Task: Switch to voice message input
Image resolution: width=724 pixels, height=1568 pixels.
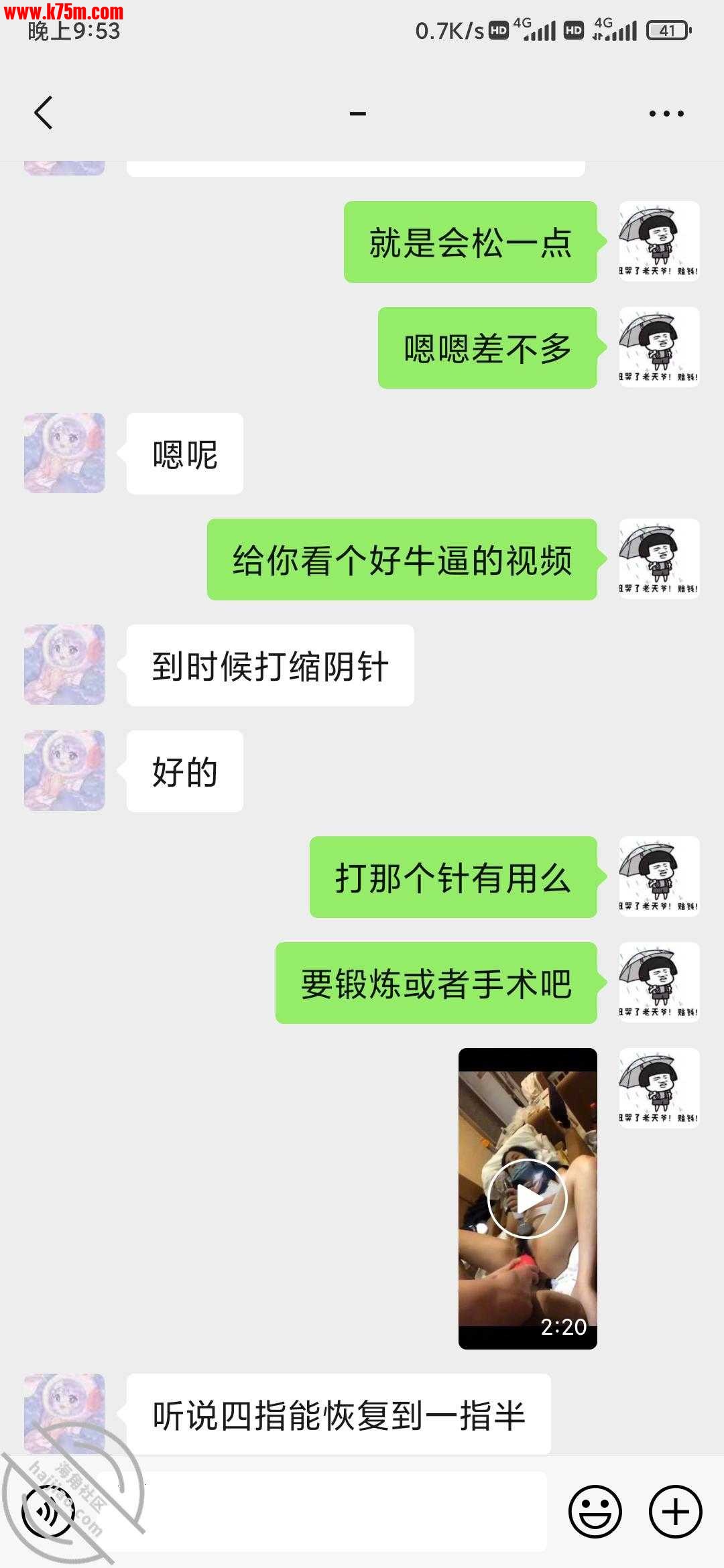Action: coord(47,1512)
